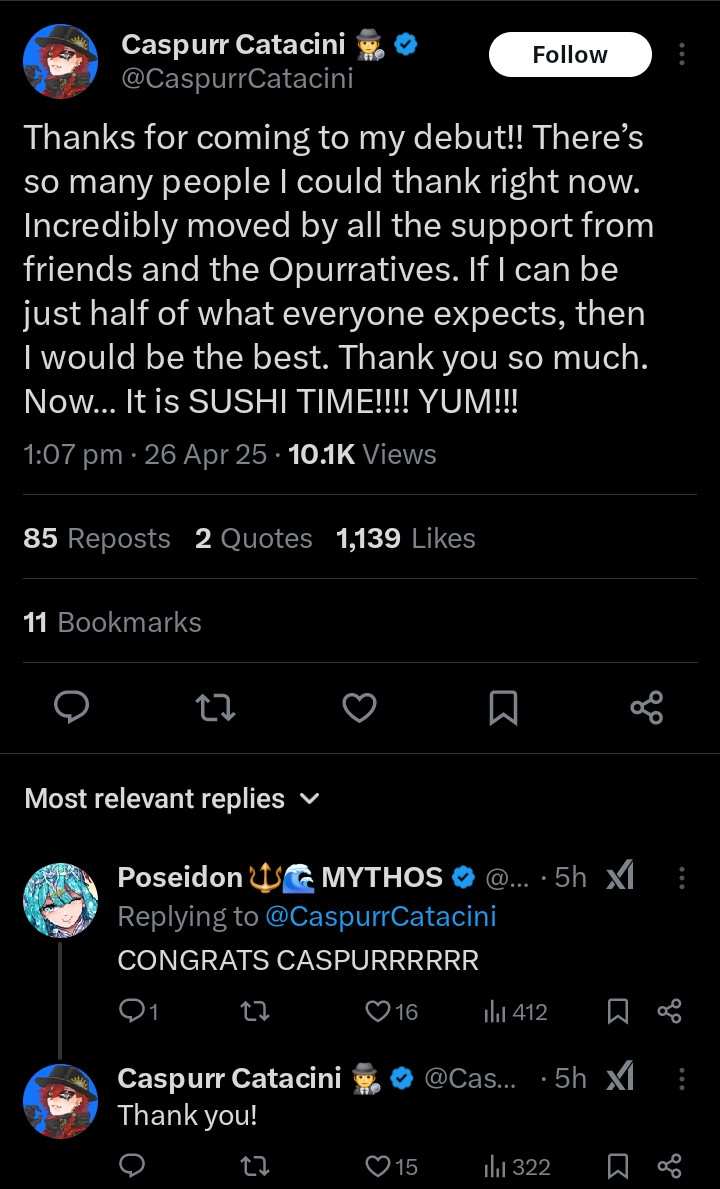This screenshot has width=720, height=1189.
Task: View the 1,139 Likes list
Action: click(406, 538)
